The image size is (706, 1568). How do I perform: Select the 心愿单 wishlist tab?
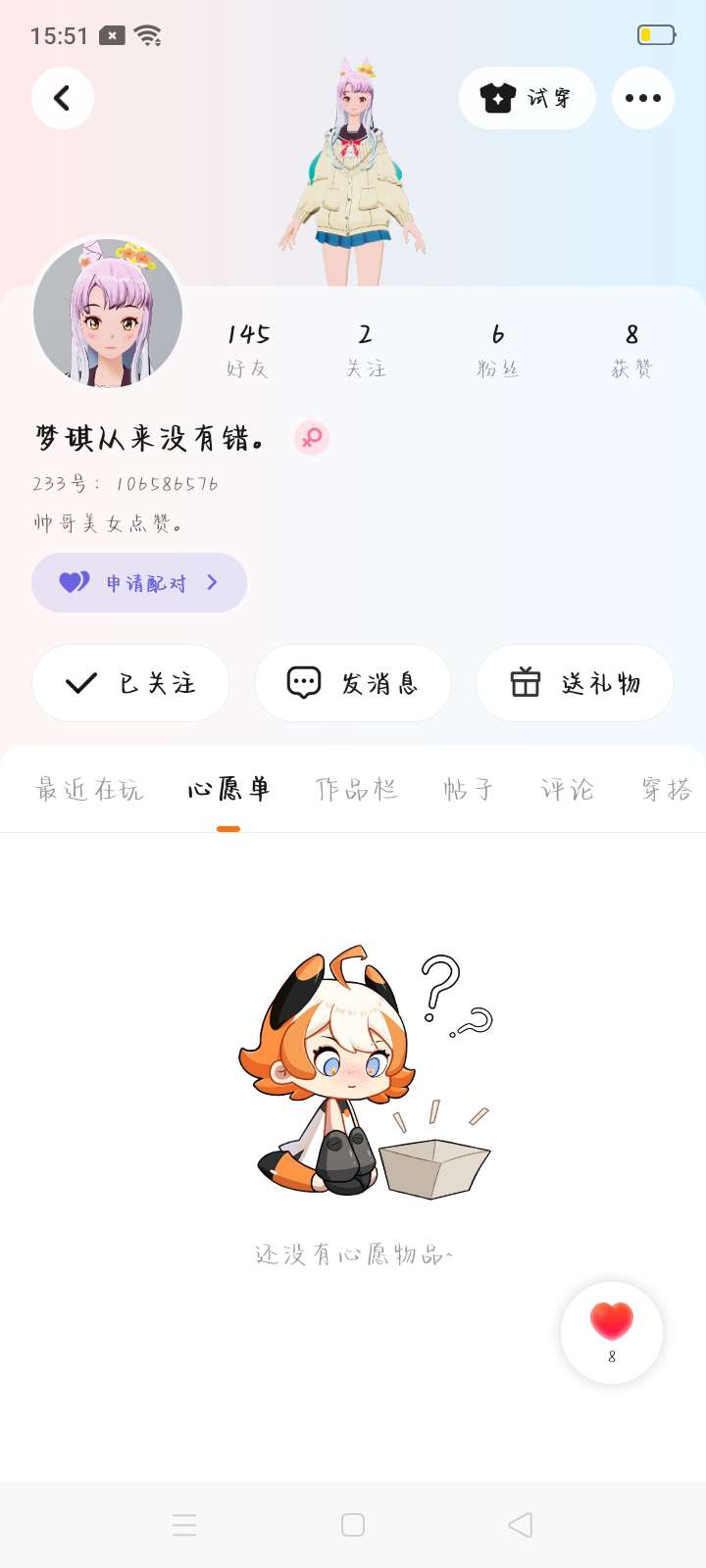point(228,789)
